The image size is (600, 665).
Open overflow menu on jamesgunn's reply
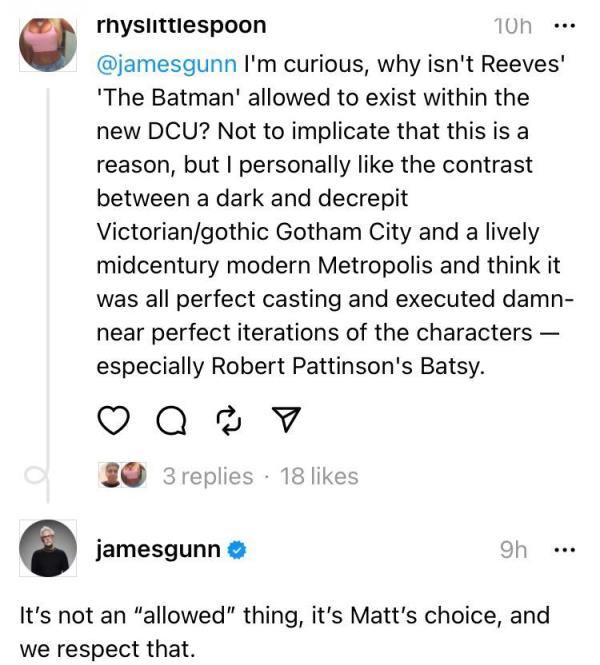pyautogui.click(x=564, y=549)
